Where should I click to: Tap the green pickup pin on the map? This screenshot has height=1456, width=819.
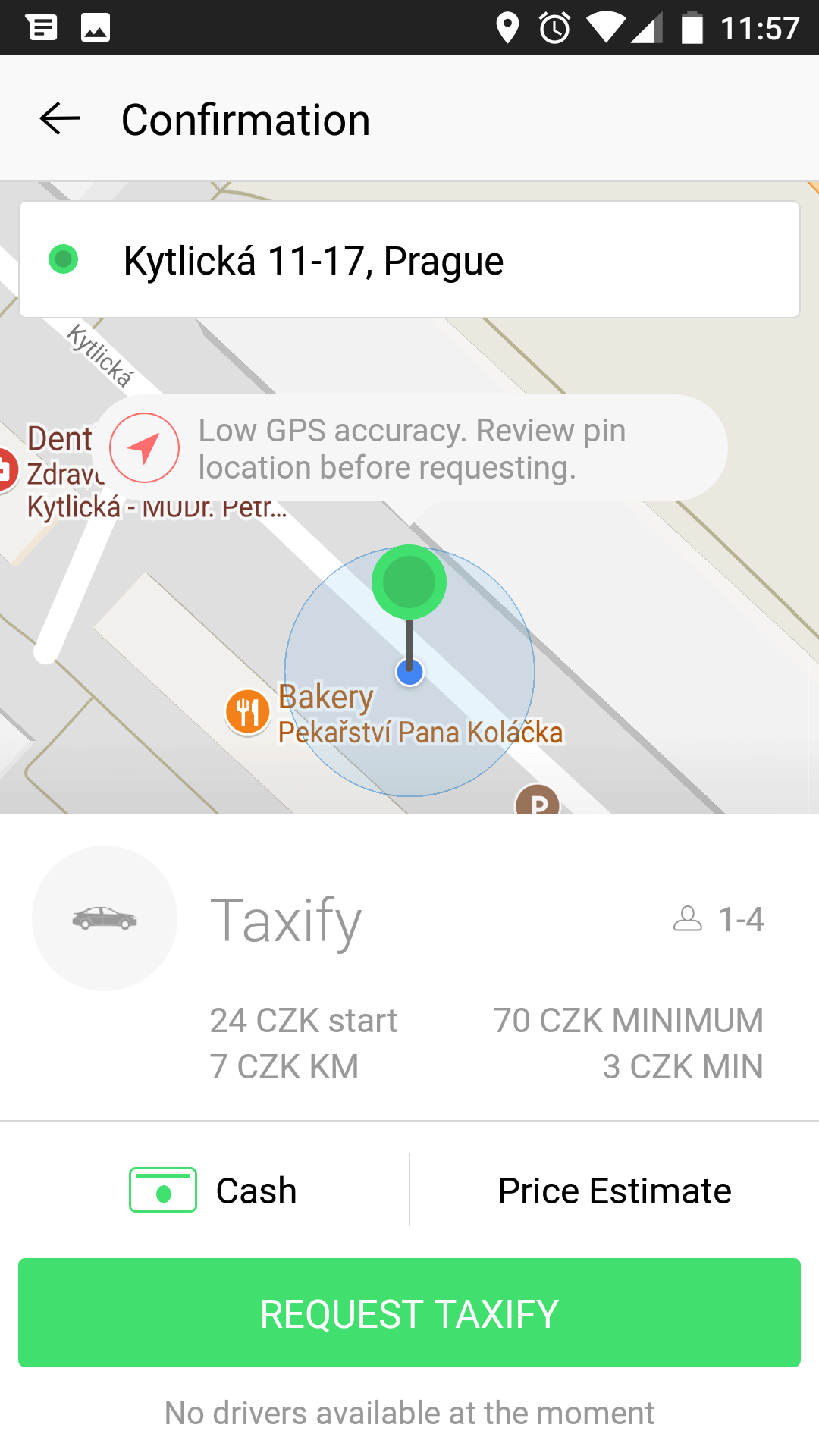click(x=409, y=582)
